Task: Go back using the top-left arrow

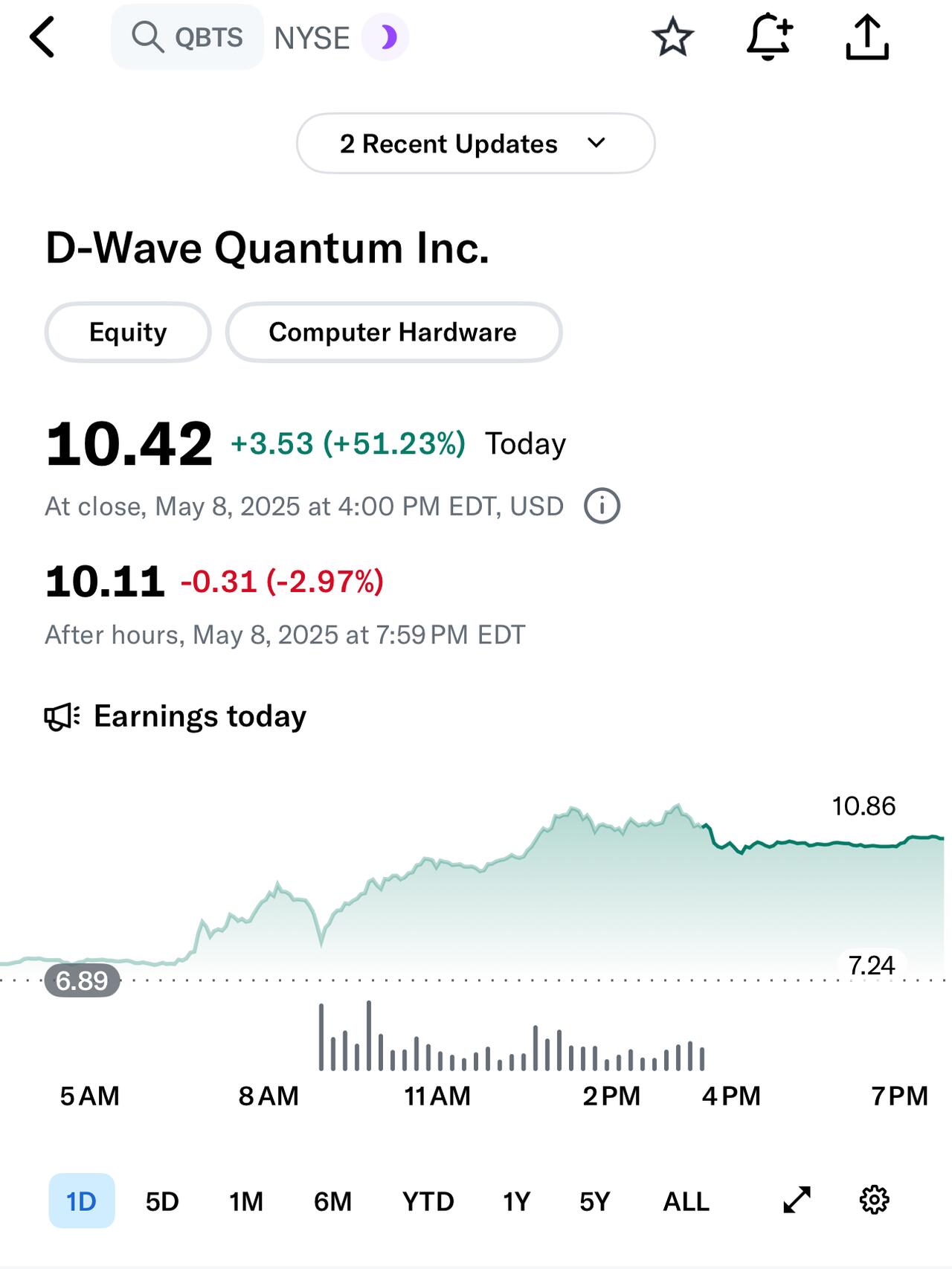Action: pyautogui.click(x=42, y=37)
